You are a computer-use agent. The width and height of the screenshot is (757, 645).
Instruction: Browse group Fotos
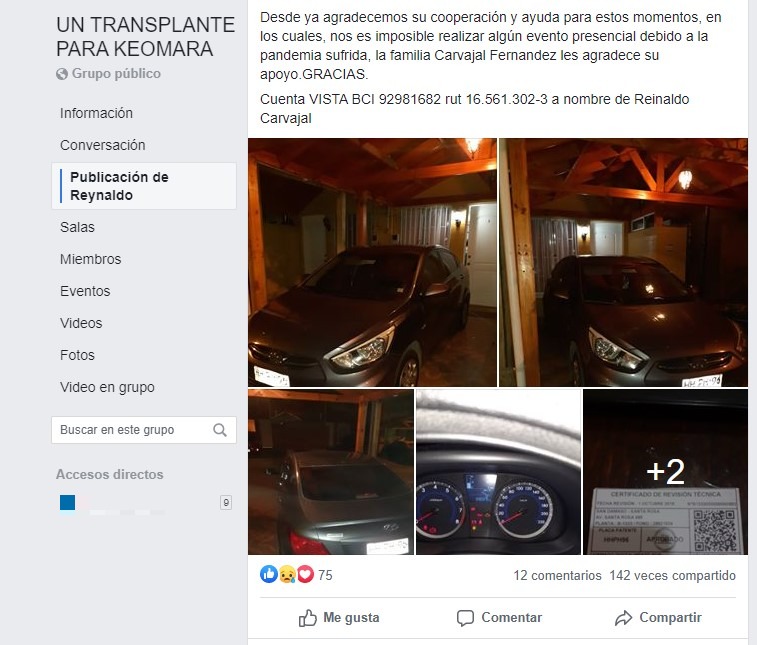pyautogui.click(x=77, y=355)
